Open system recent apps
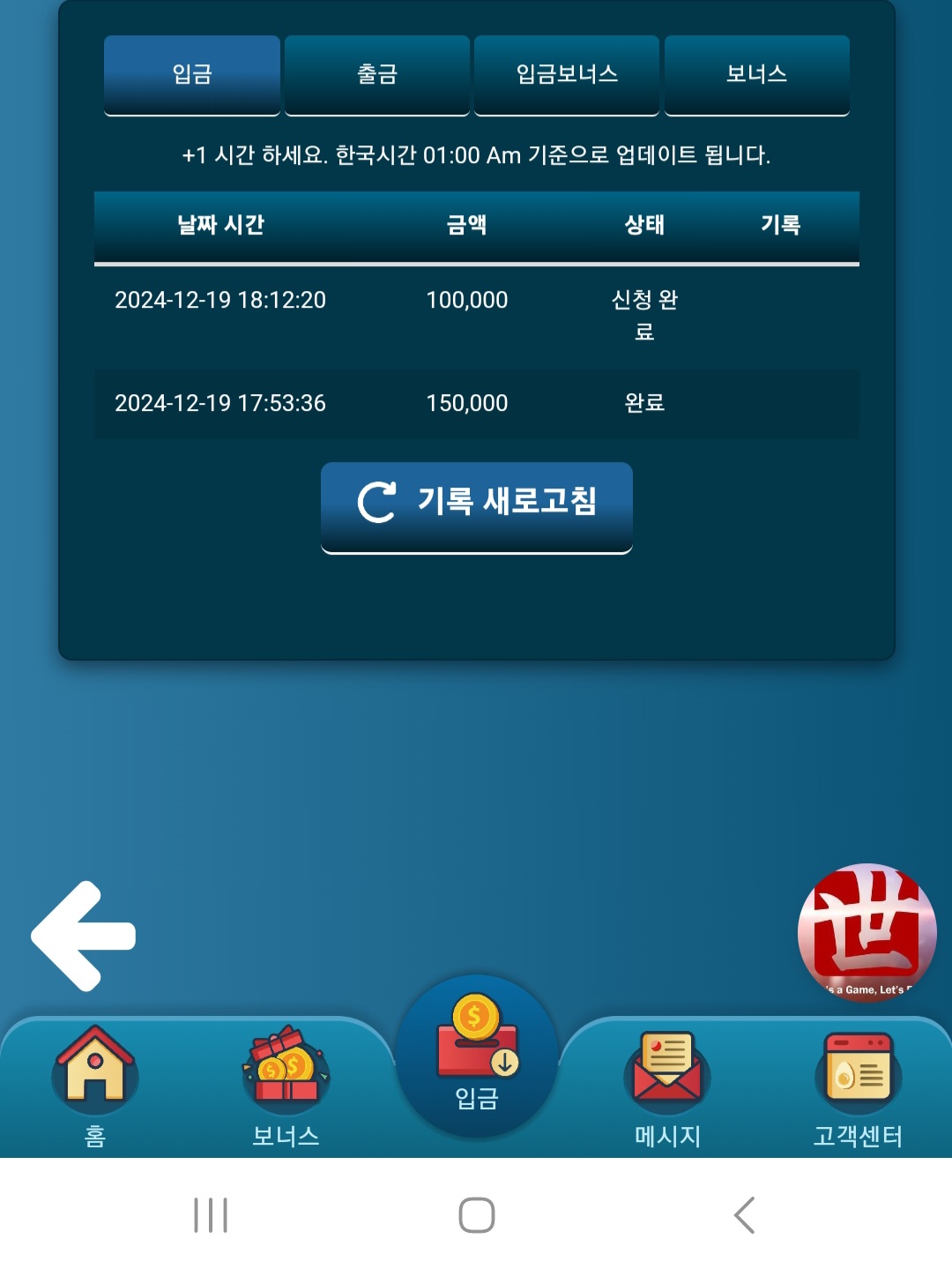Screen dimensions: 952x1269 coord(211,1215)
